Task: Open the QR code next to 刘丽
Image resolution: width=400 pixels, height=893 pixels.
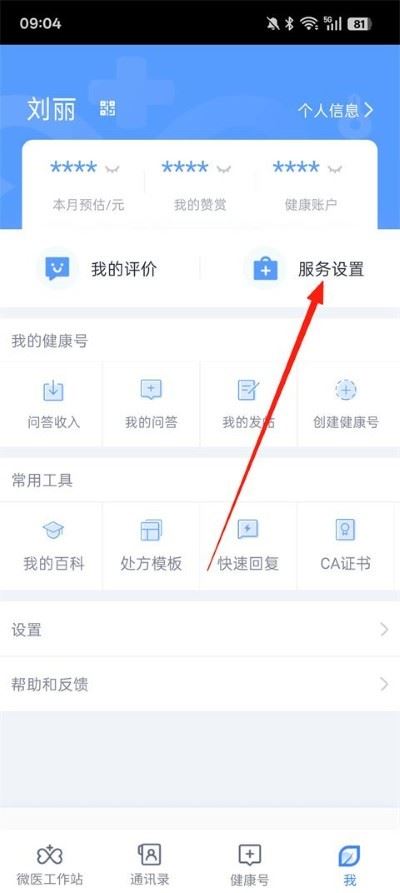Action: (x=107, y=108)
